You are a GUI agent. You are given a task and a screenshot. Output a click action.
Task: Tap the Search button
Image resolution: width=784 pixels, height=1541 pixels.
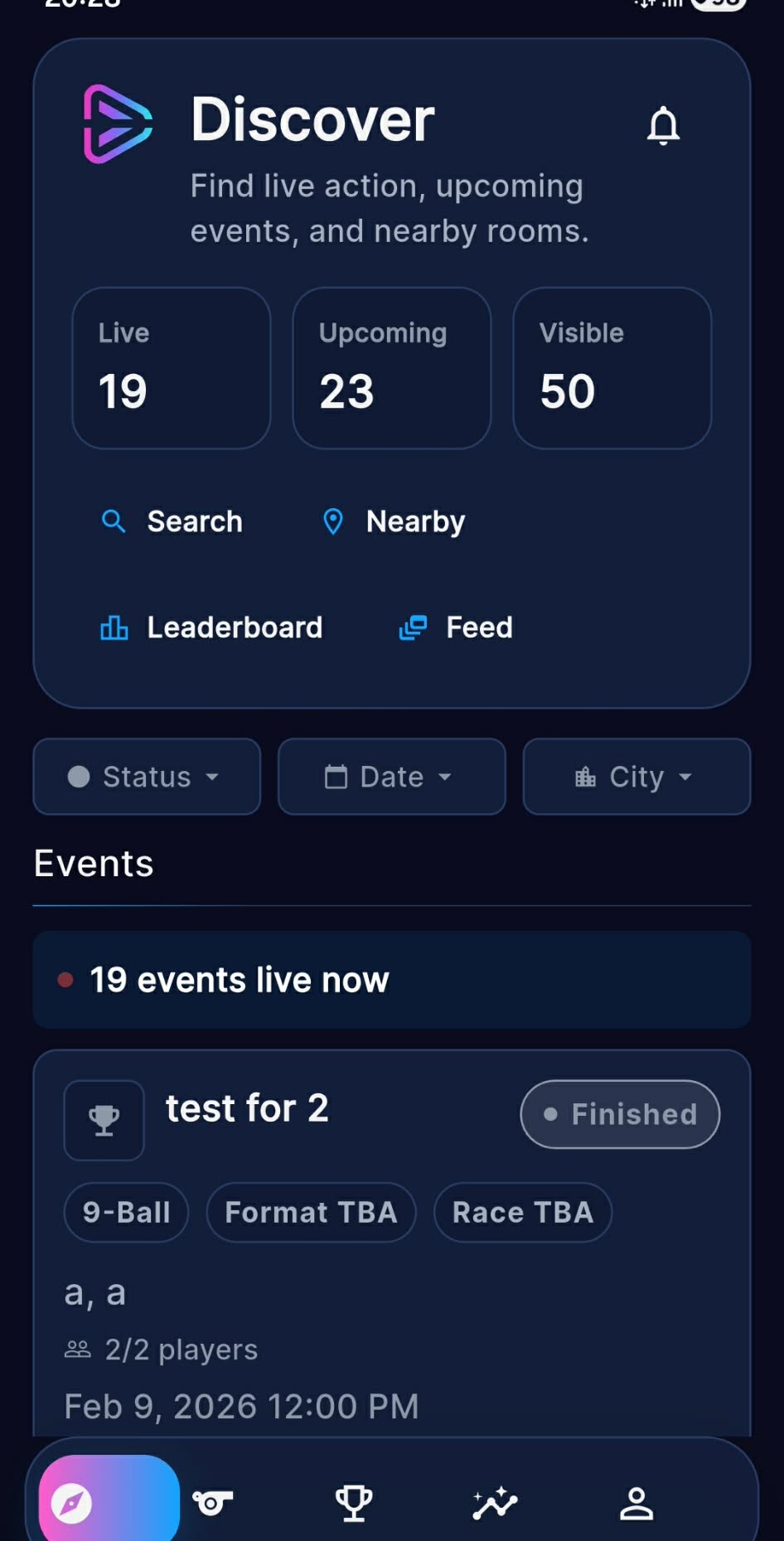(172, 521)
